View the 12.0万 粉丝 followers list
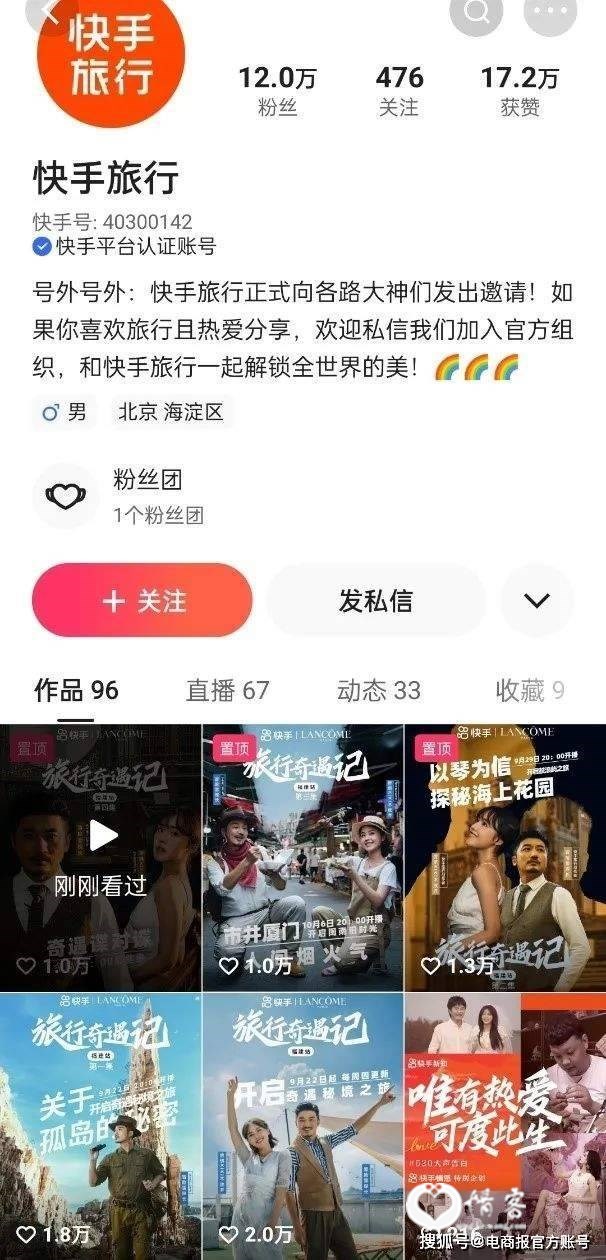Screen dimensions: 606x1260 [x=277, y=91]
